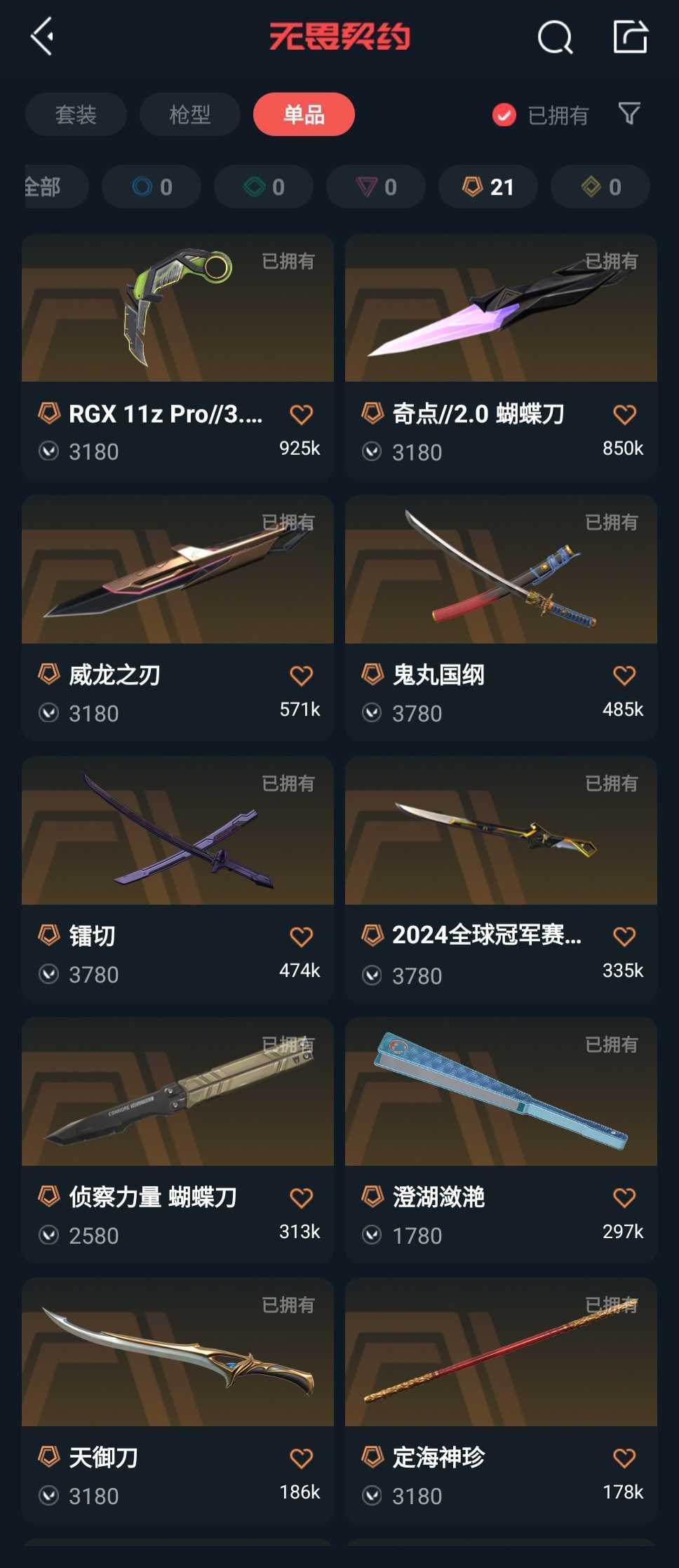Switch to the 枪型 tab

click(189, 114)
